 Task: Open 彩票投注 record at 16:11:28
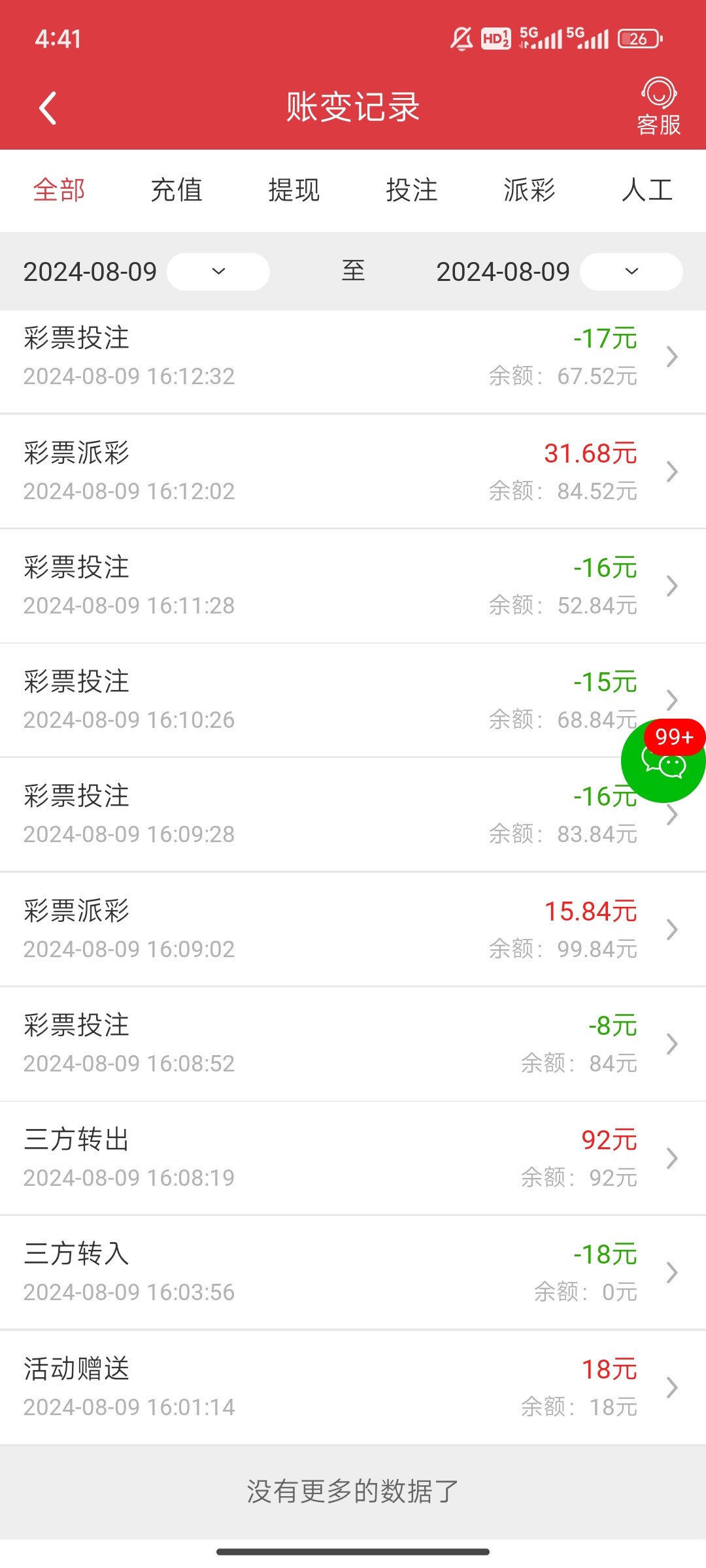point(353,585)
